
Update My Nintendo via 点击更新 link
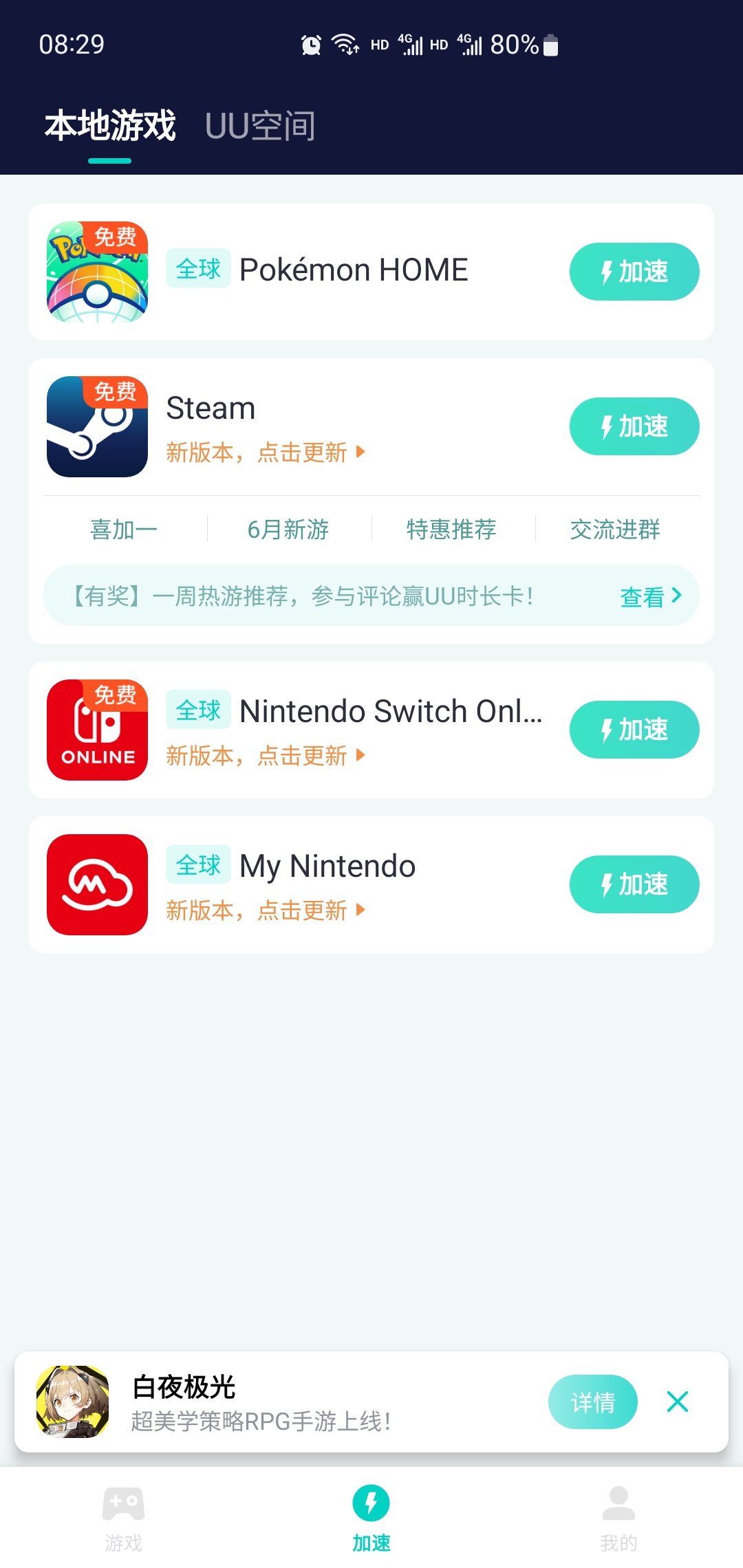pos(265,911)
